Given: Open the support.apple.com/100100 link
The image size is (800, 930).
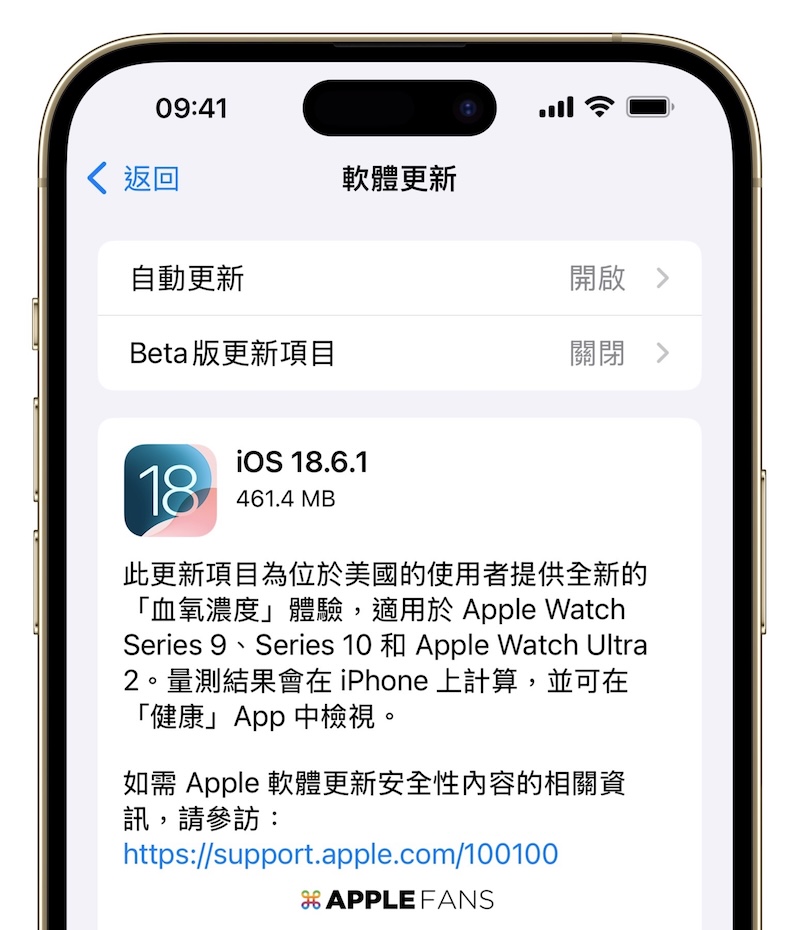Looking at the screenshot, I should tap(340, 854).
